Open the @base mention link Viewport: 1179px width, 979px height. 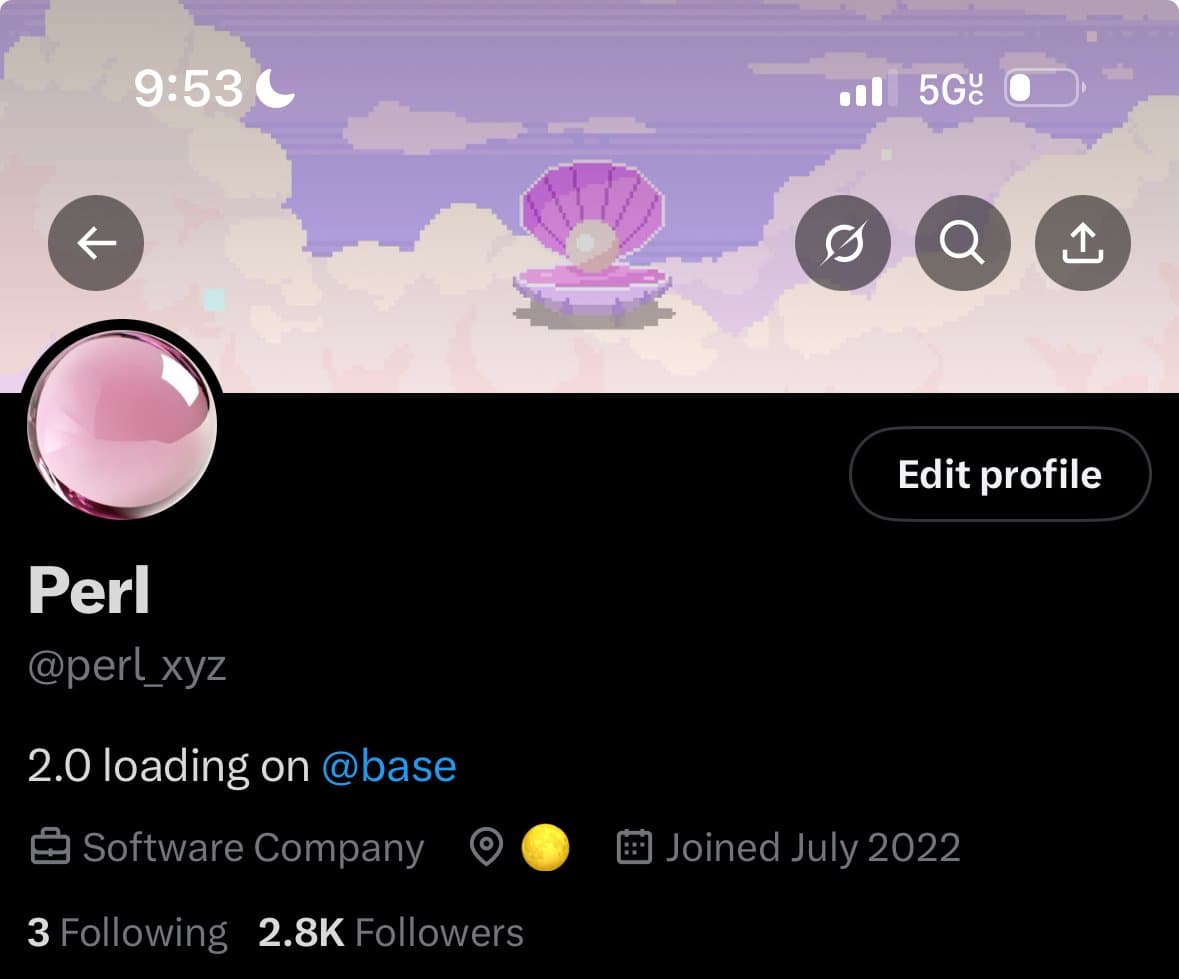389,767
